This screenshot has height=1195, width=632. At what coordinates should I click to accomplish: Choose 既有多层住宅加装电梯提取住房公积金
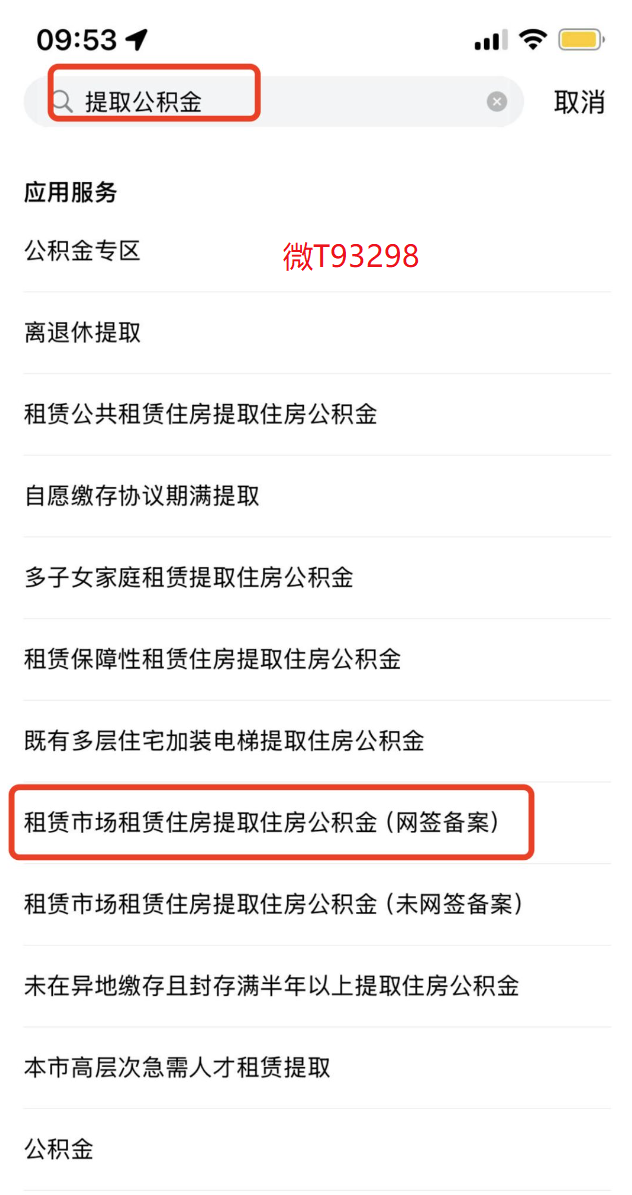click(x=224, y=741)
